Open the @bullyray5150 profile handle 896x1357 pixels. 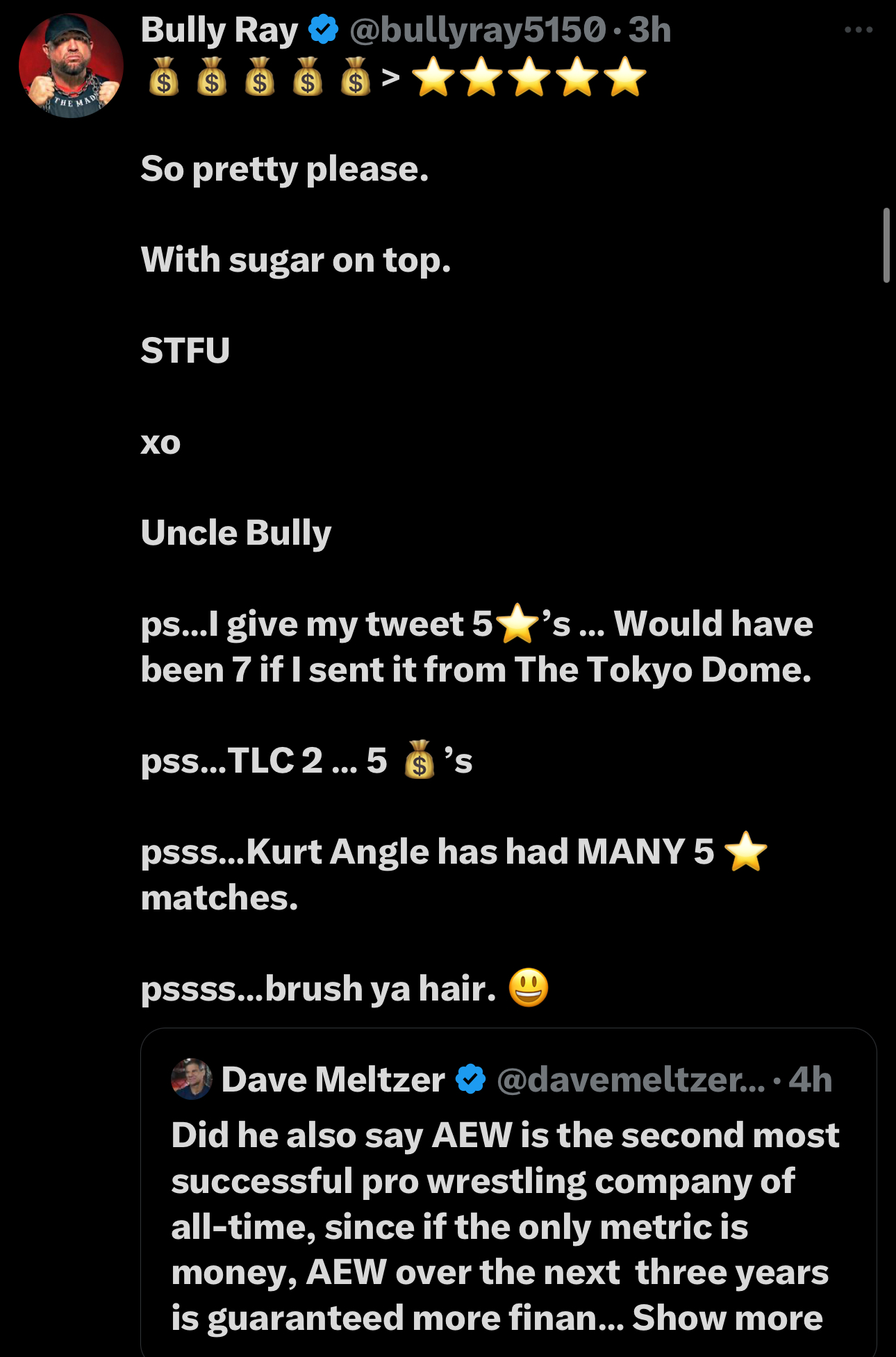point(477,30)
